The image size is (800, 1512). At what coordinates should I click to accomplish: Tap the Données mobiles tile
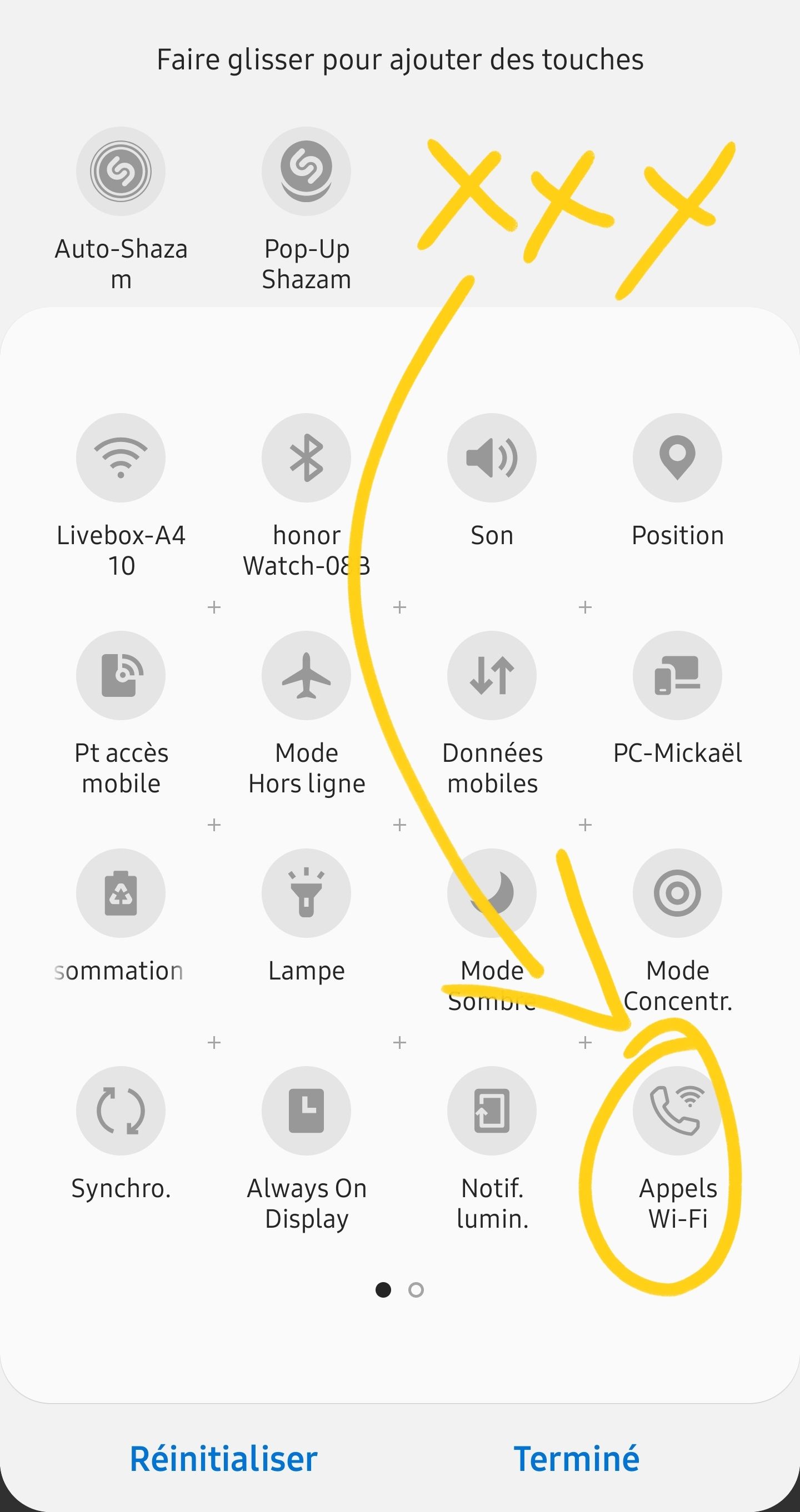(492, 676)
